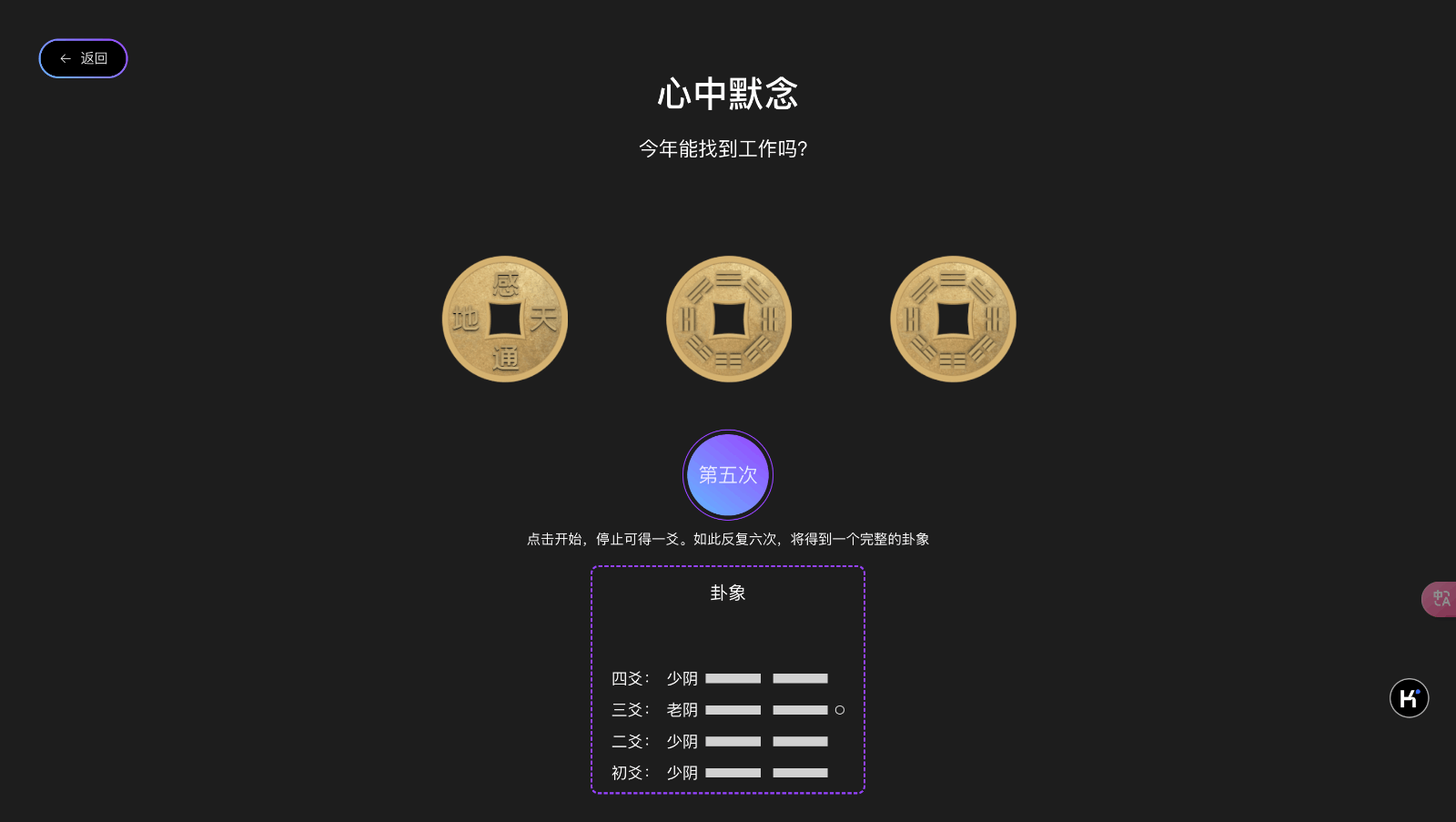Open the translate floating icon
1456x822 pixels.
point(1441,599)
